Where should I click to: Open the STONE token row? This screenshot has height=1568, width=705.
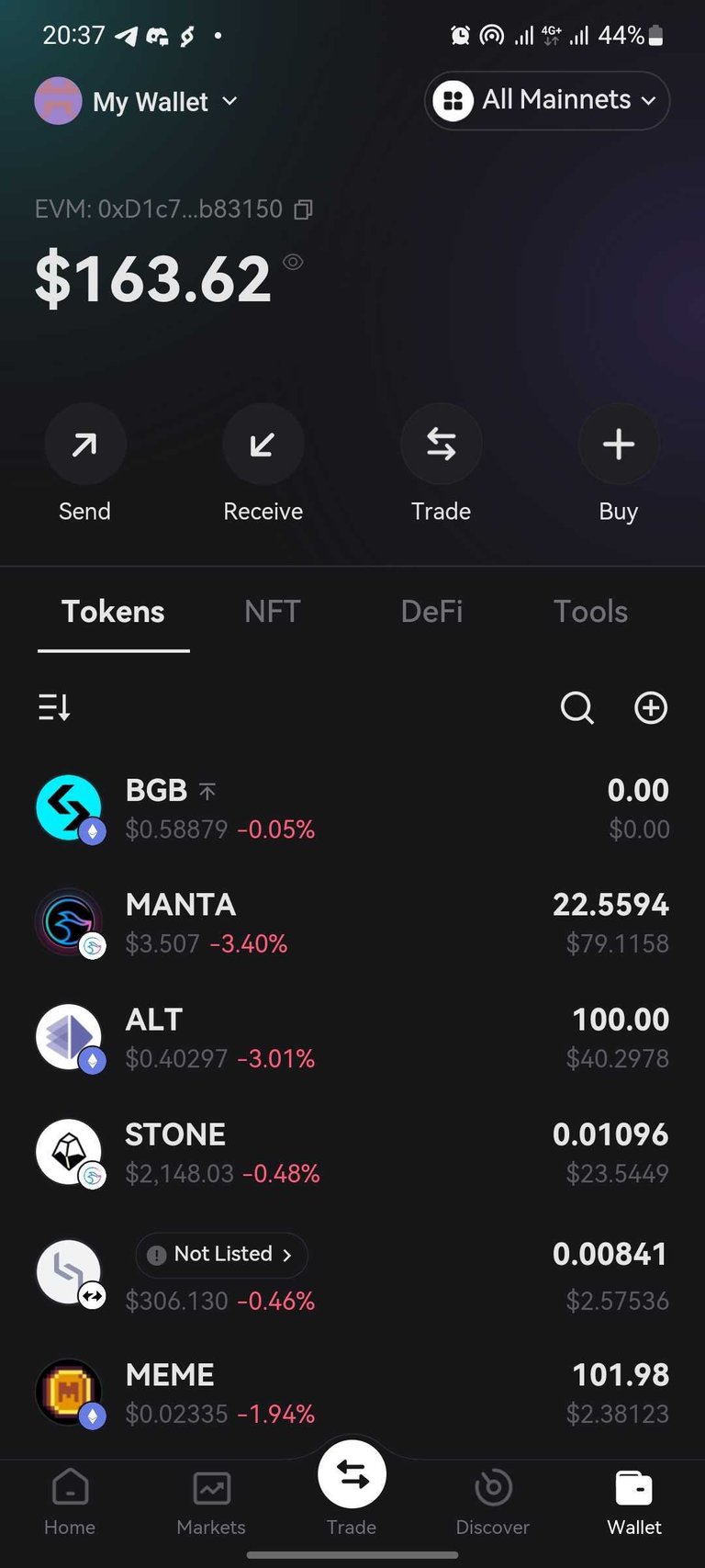352,1152
